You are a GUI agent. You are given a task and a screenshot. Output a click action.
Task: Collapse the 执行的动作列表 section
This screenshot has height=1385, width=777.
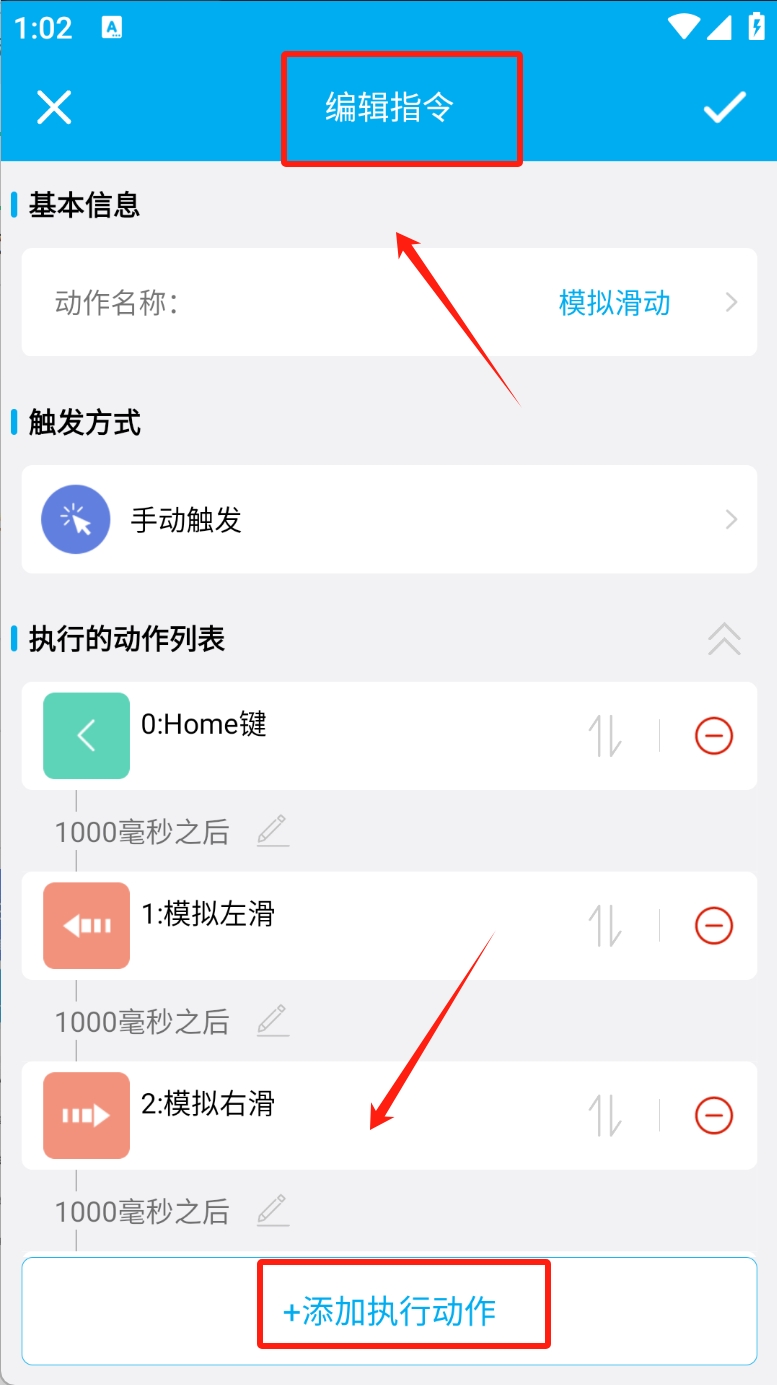click(x=724, y=639)
